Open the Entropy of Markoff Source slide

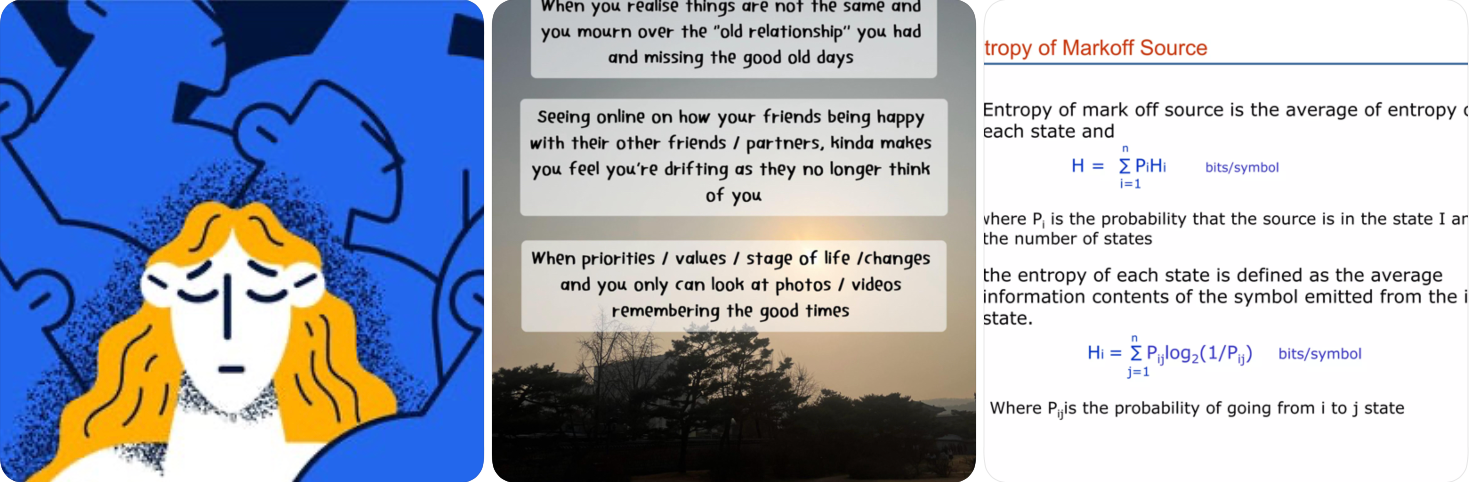pos(1226,241)
